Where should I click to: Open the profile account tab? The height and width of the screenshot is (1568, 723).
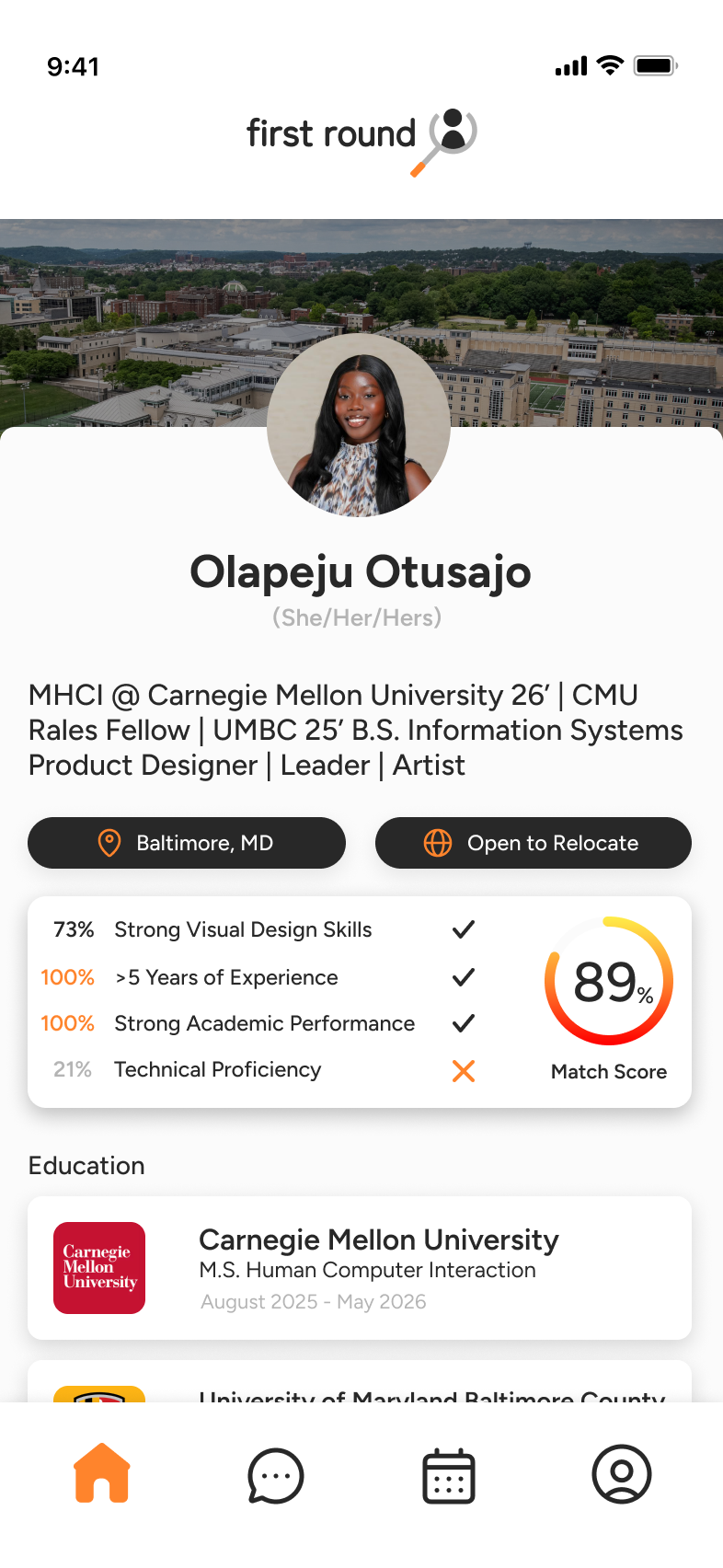point(622,1474)
